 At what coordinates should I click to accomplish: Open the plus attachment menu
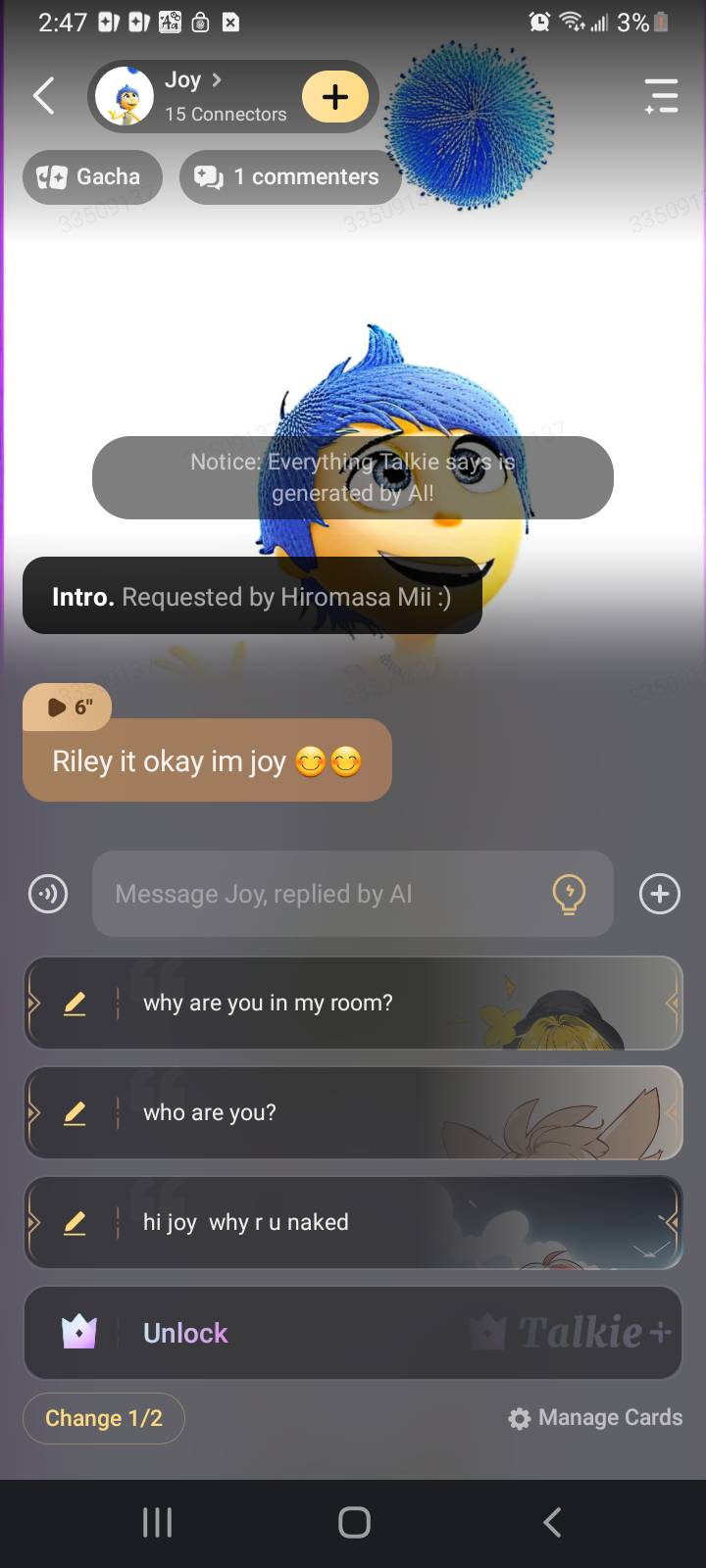[x=660, y=894]
